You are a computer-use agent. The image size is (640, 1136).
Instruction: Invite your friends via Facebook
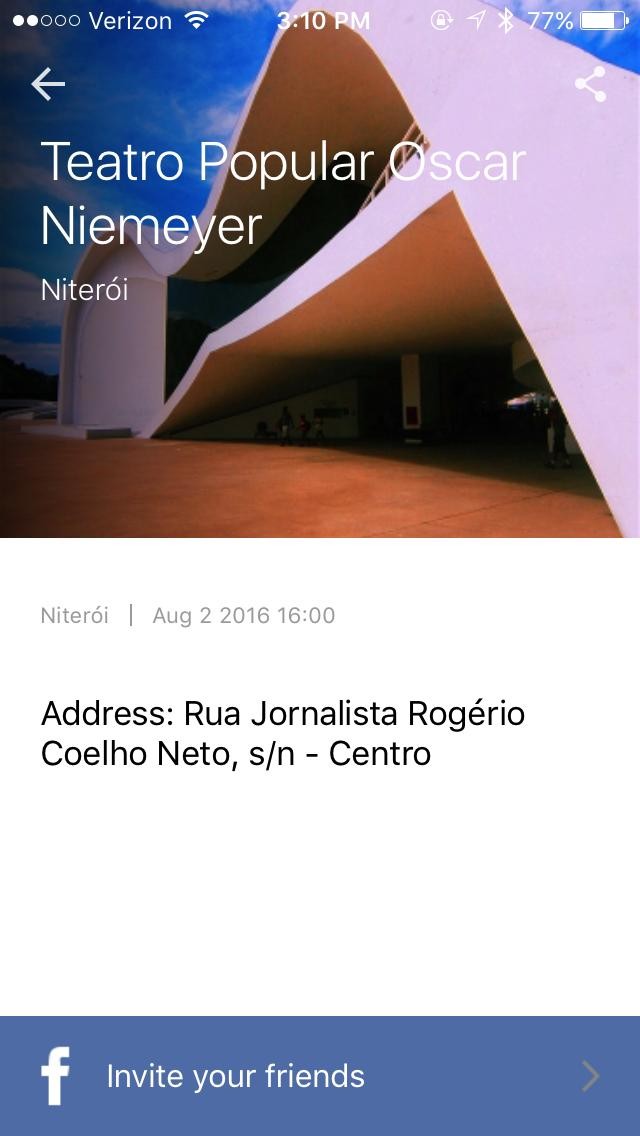(320, 1076)
